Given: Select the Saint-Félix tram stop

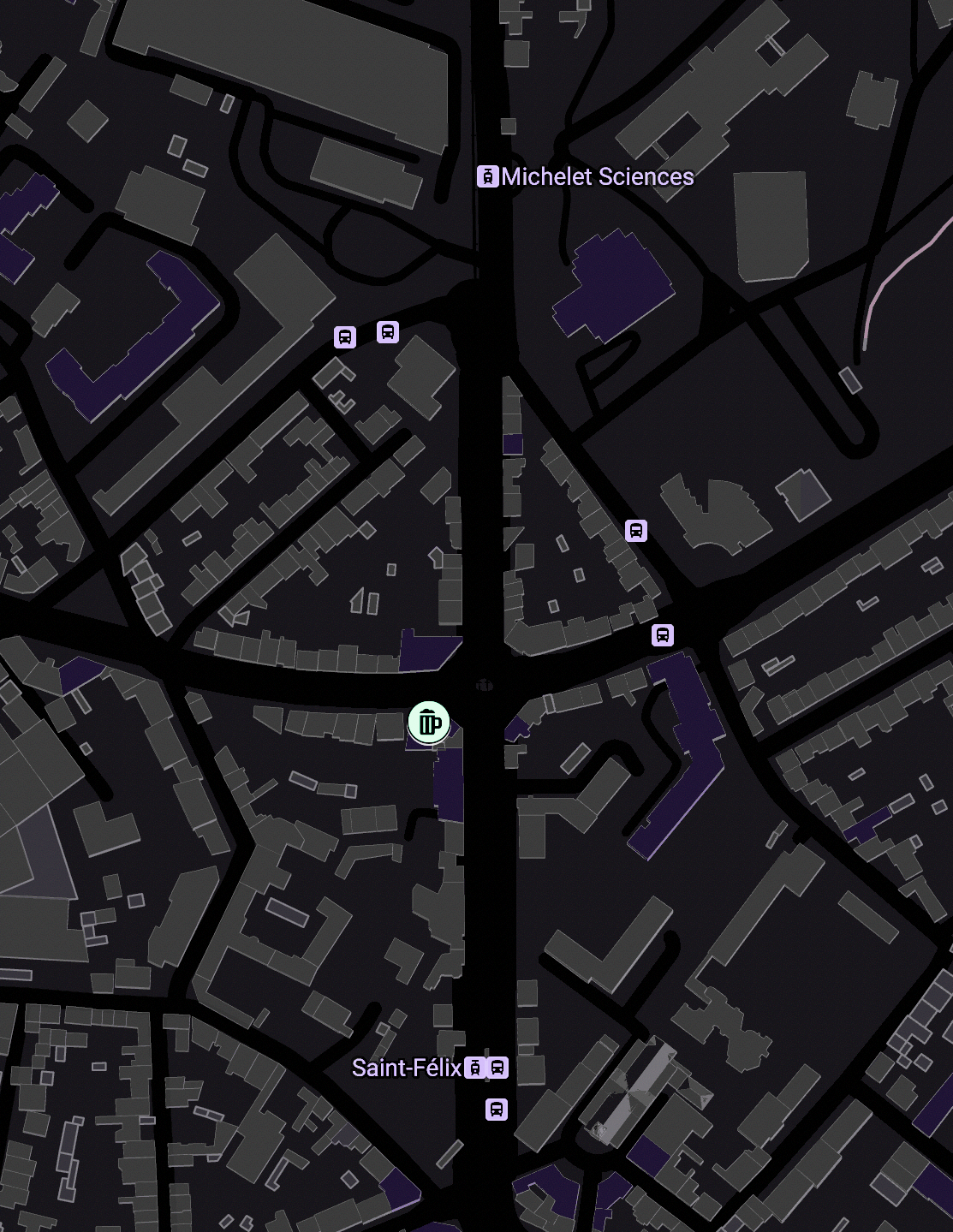Looking at the screenshot, I should [475, 1068].
